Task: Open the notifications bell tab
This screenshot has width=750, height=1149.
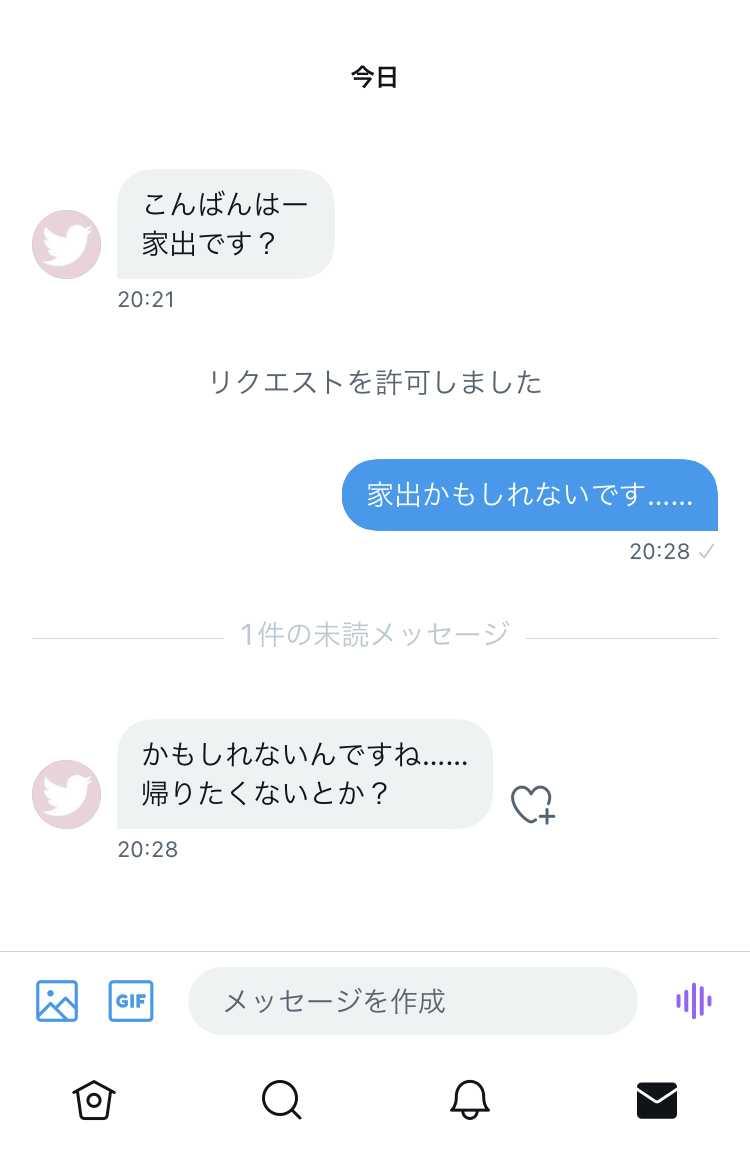Action: click(x=469, y=1101)
